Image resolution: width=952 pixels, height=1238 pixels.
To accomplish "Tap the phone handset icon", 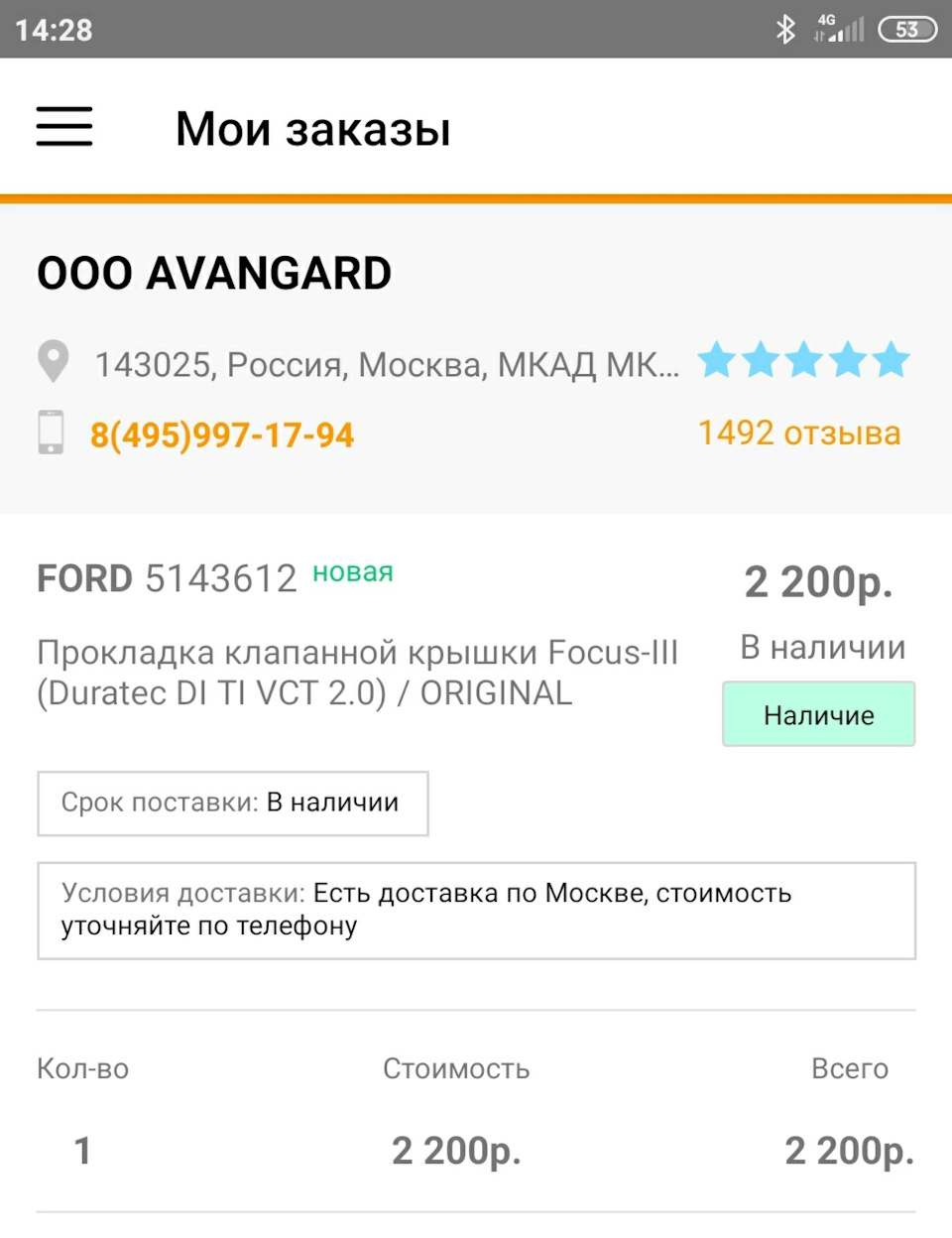I will [x=51, y=433].
